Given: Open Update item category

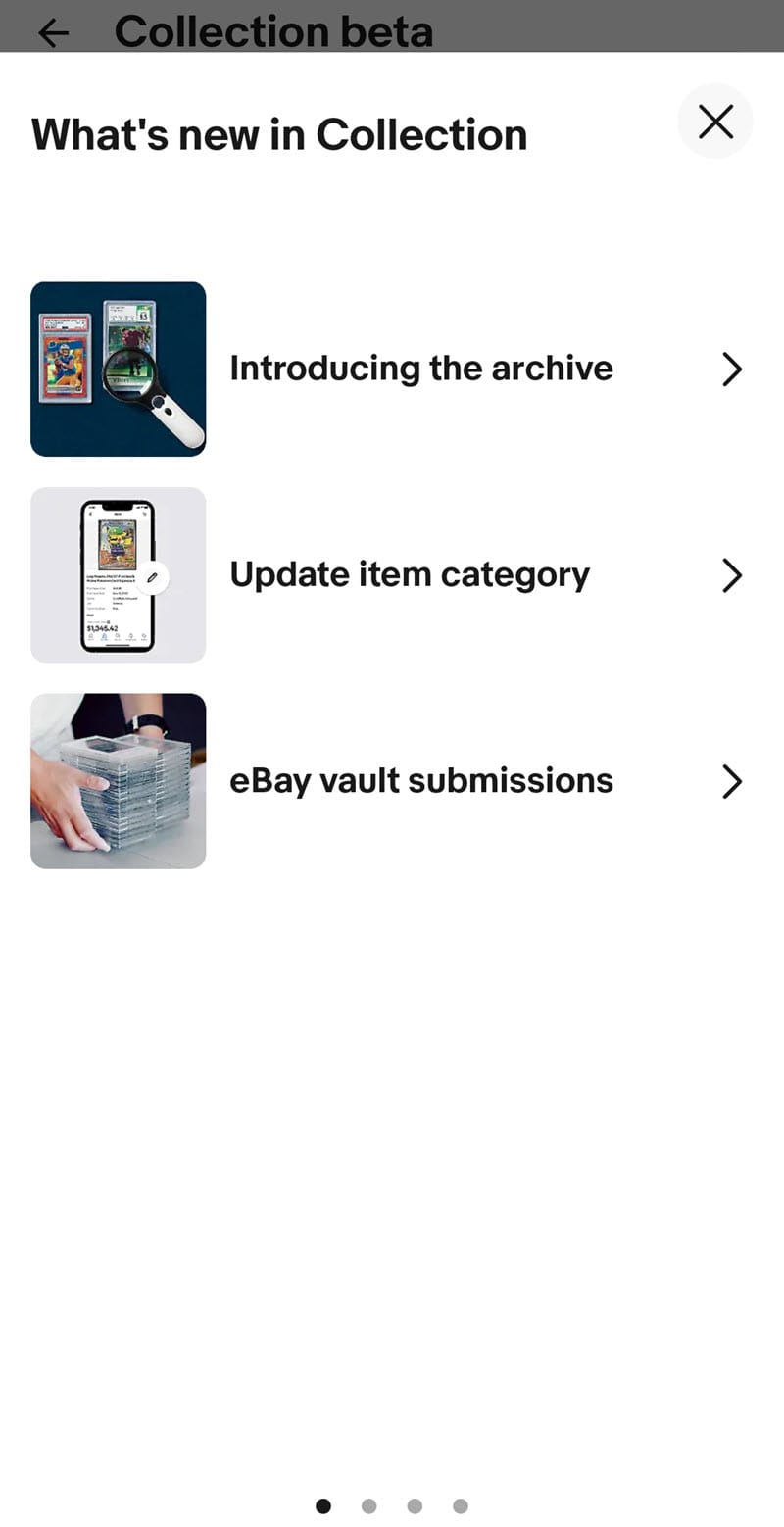Looking at the screenshot, I should (x=410, y=574).
